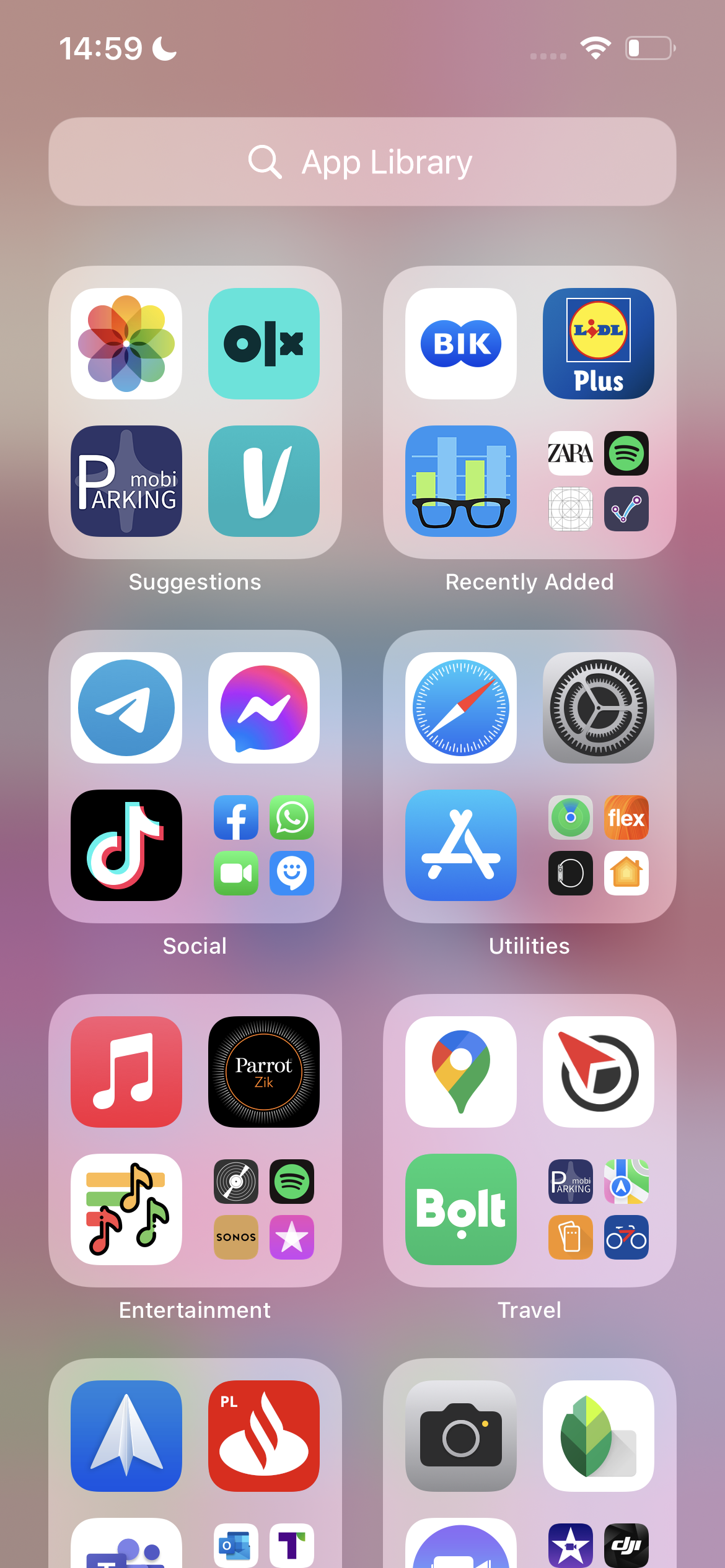
Task: Open the Parrot Zik app
Action: pyautogui.click(x=264, y=1072)
